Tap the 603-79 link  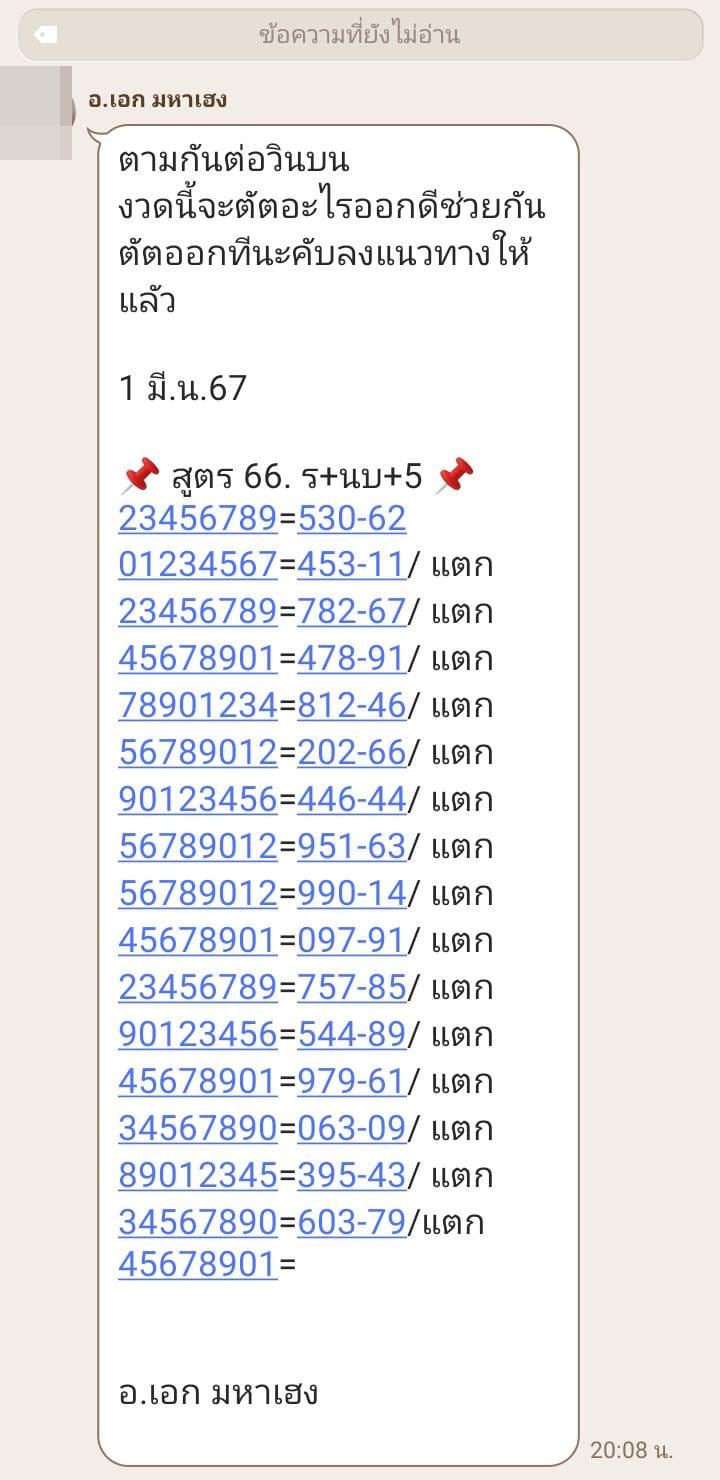[x=352, y=1223]
